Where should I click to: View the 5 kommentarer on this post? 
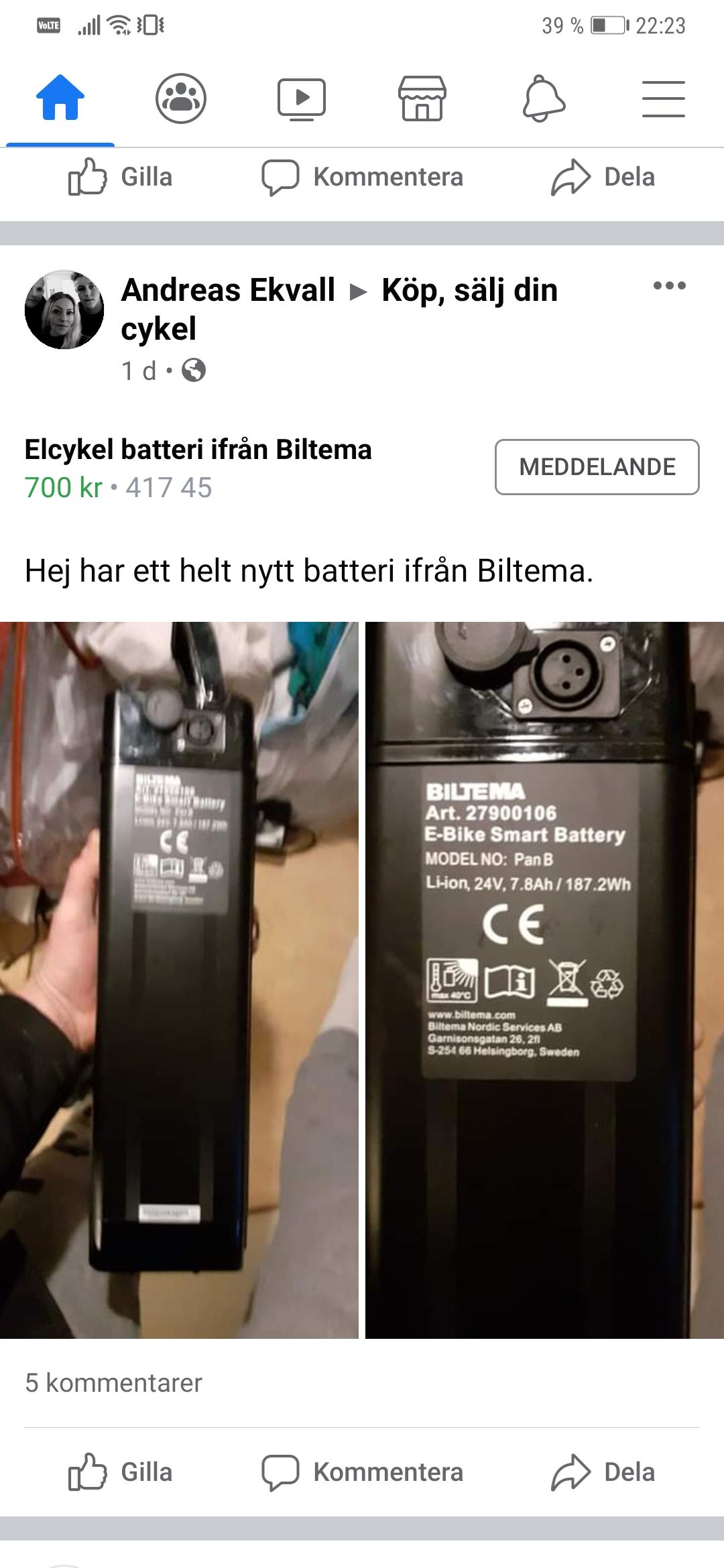click(x=113, y=1382)
